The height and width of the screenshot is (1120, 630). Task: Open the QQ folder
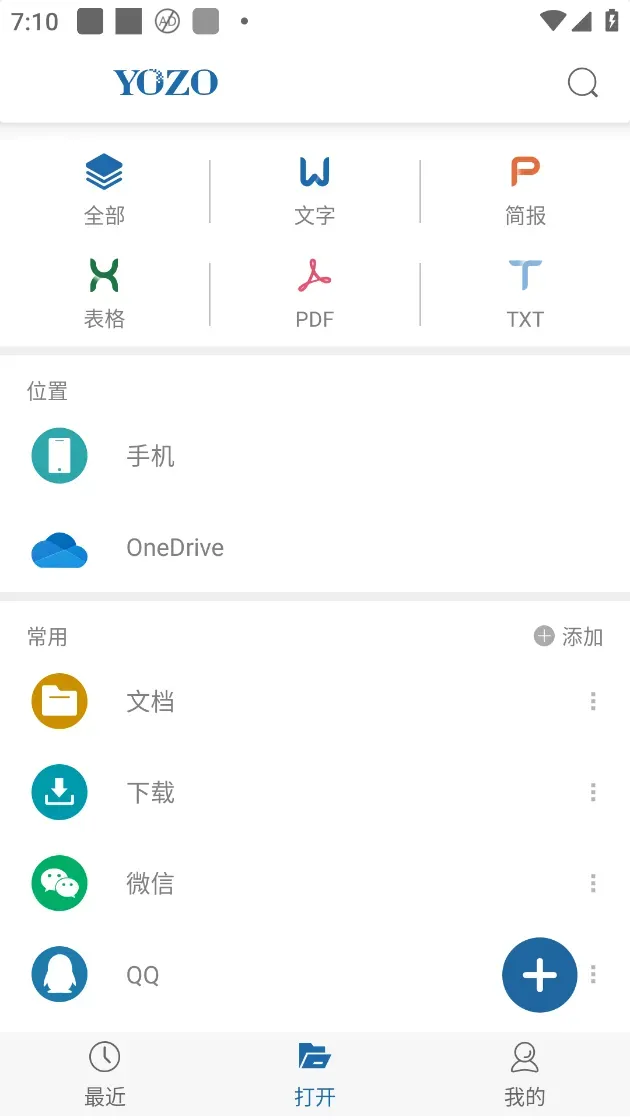click(143, 975)
